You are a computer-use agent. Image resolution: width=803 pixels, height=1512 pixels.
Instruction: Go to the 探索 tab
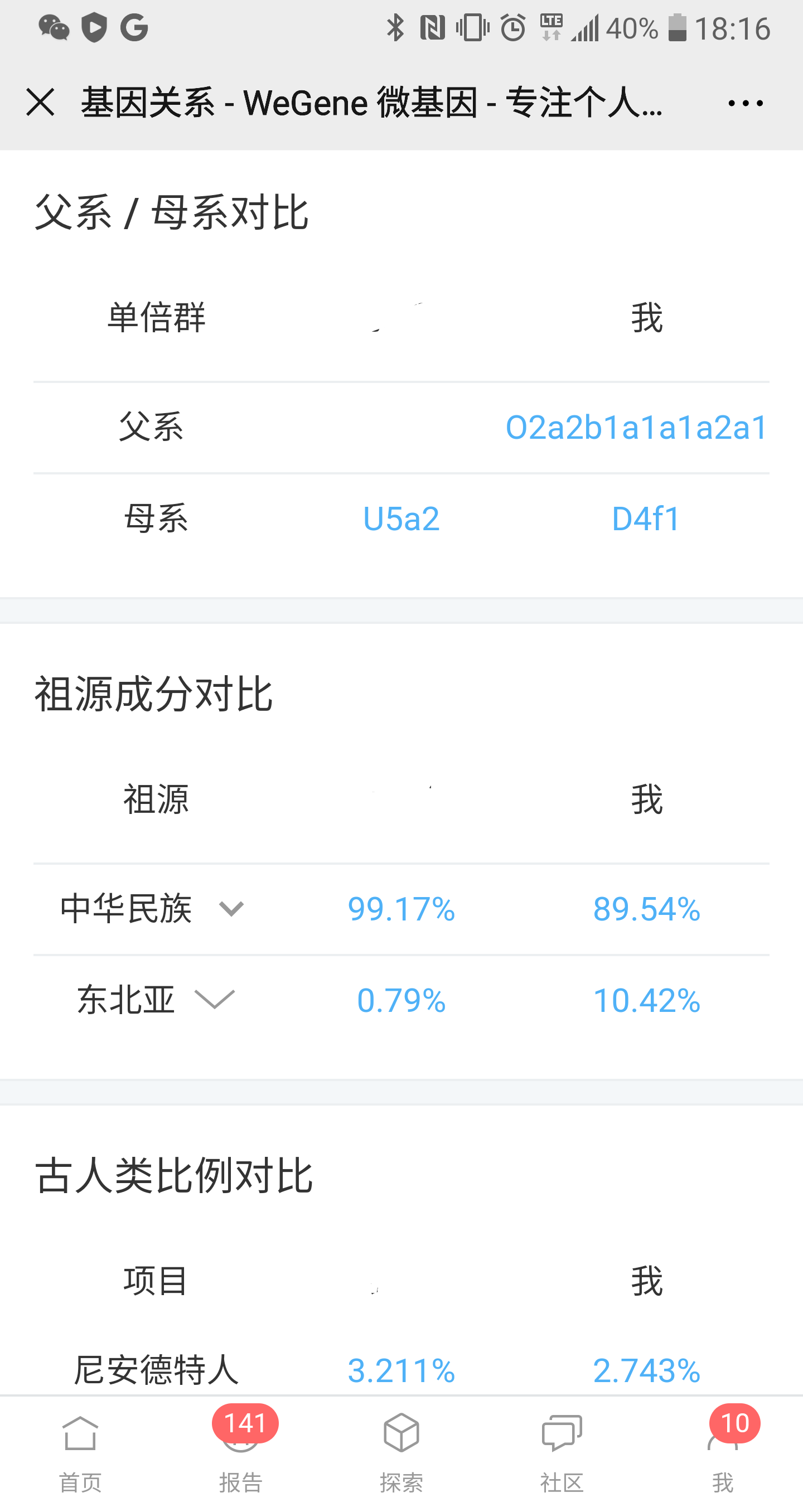pos(401,1453)
